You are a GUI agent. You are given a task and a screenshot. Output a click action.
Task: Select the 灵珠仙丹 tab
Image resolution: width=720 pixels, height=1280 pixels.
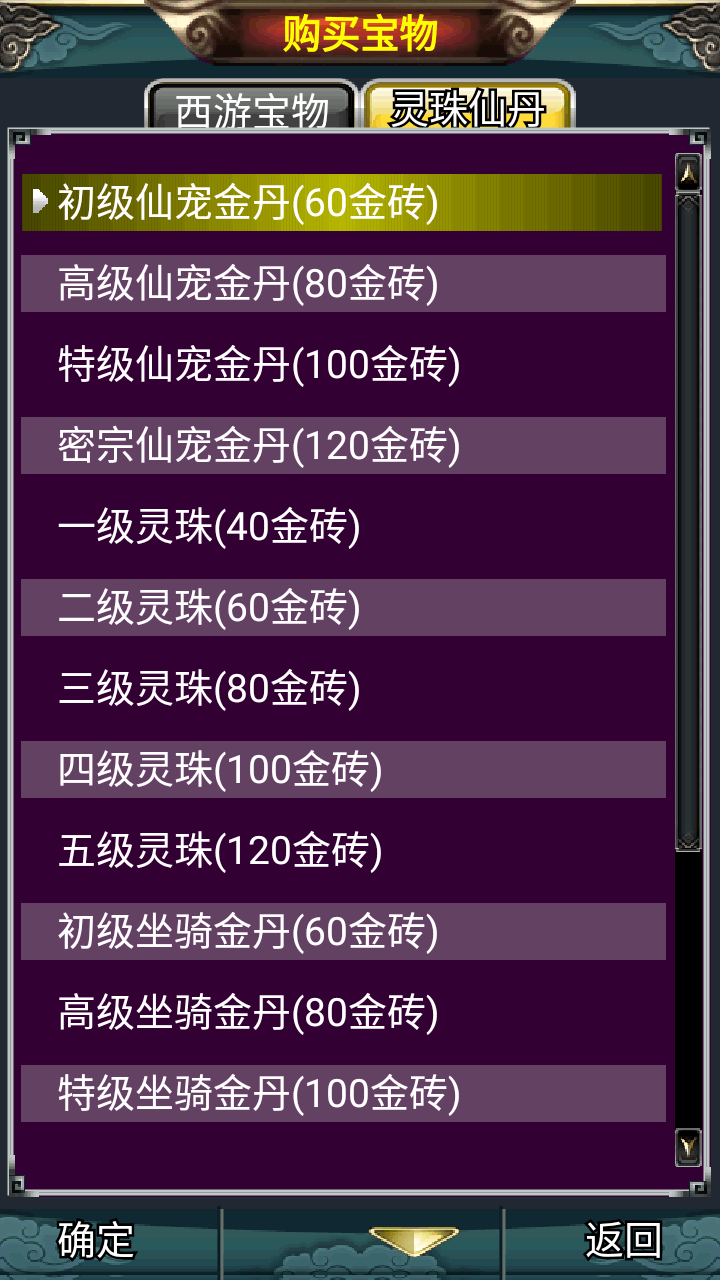[467, 108]
